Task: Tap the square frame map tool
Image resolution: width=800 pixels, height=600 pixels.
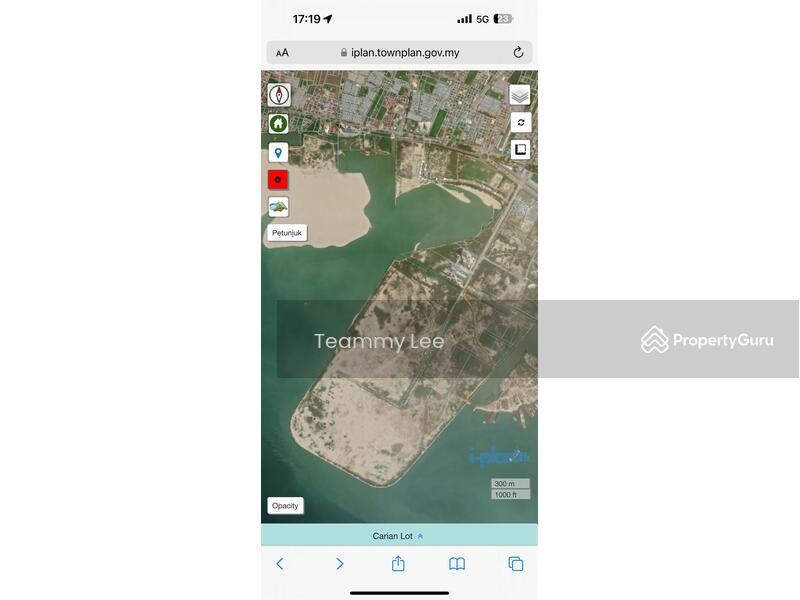Action: coord(520,149)
